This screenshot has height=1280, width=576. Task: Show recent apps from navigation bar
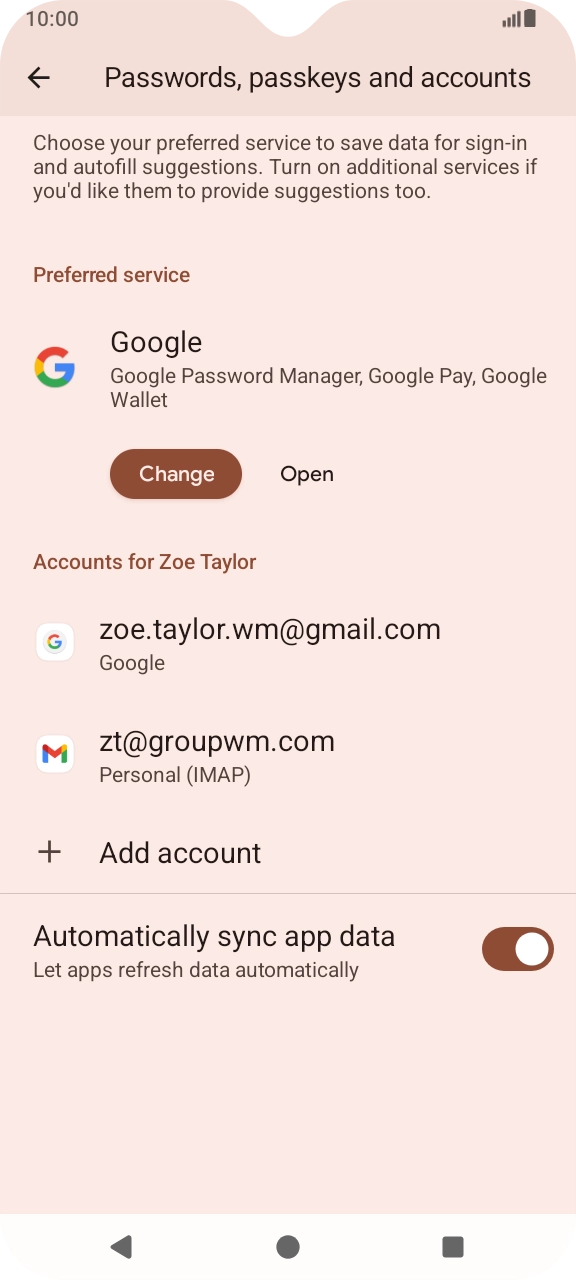point(453,1246)
